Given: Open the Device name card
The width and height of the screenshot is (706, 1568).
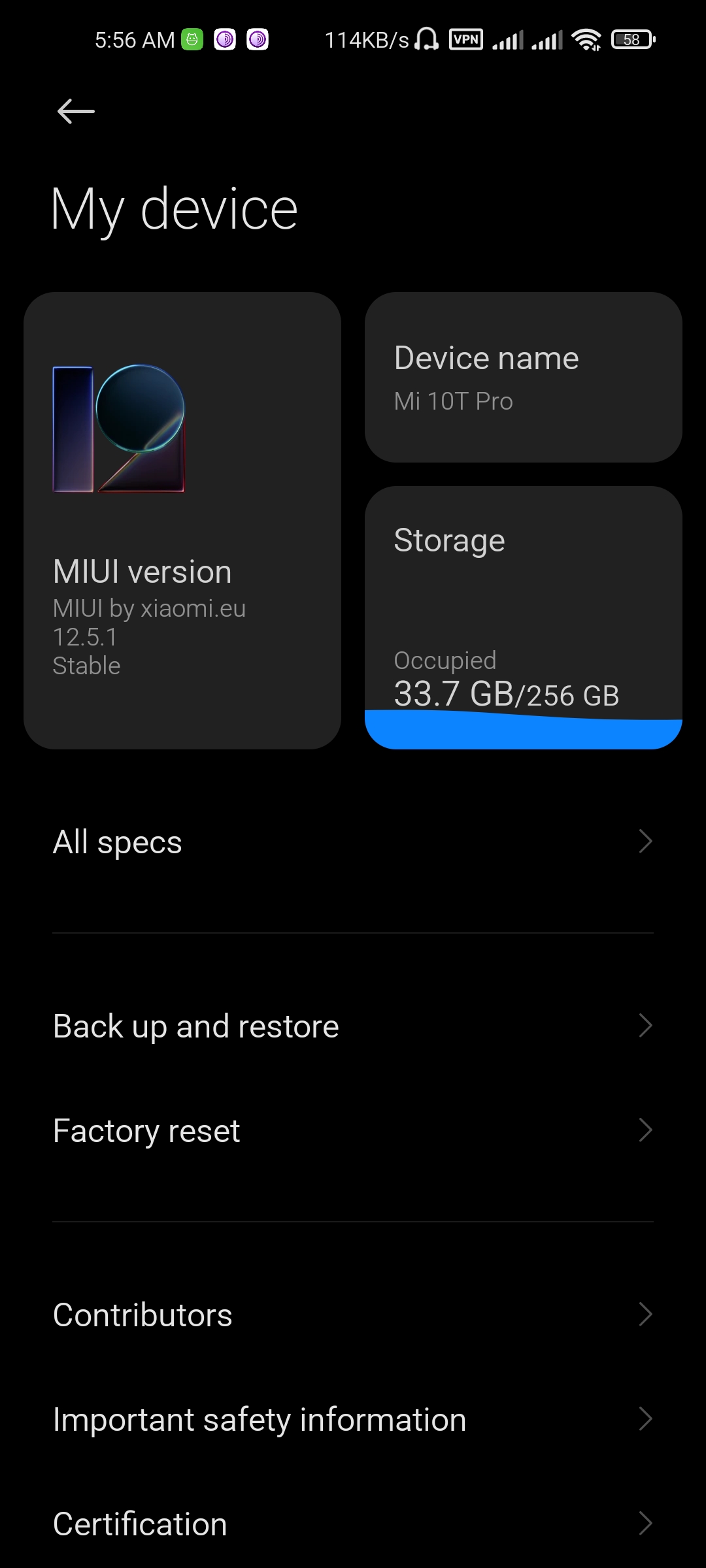Looking at the screenshot, I should click(523, 377).
